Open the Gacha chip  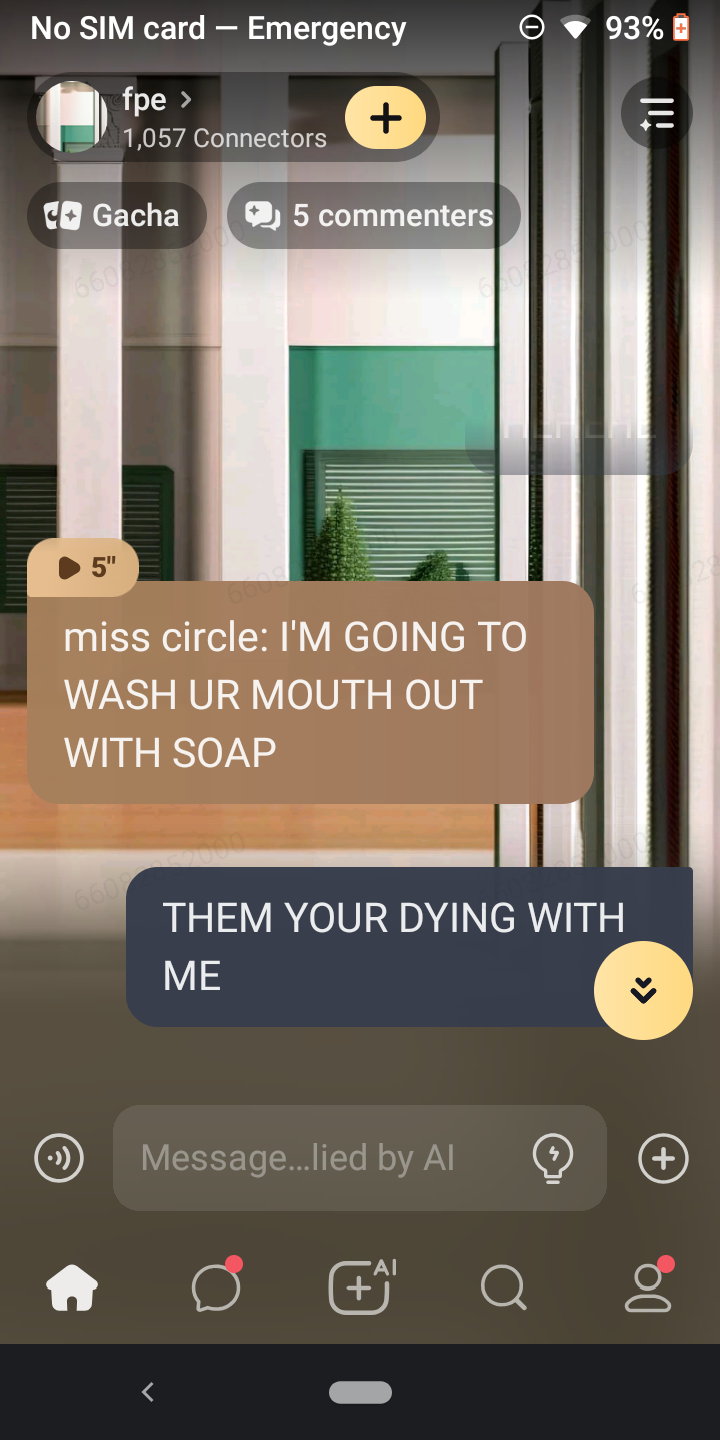(116, 215)
